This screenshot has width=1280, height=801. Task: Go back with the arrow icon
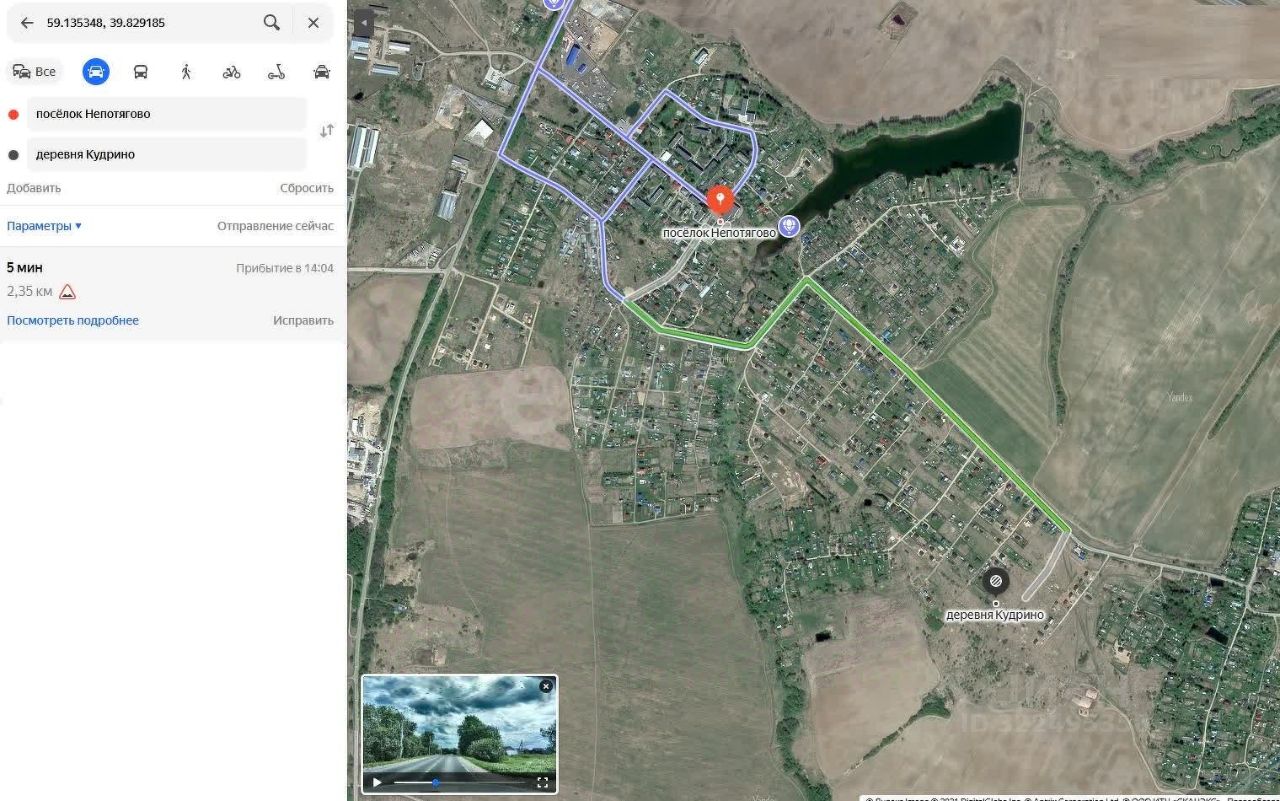[27, 22]
